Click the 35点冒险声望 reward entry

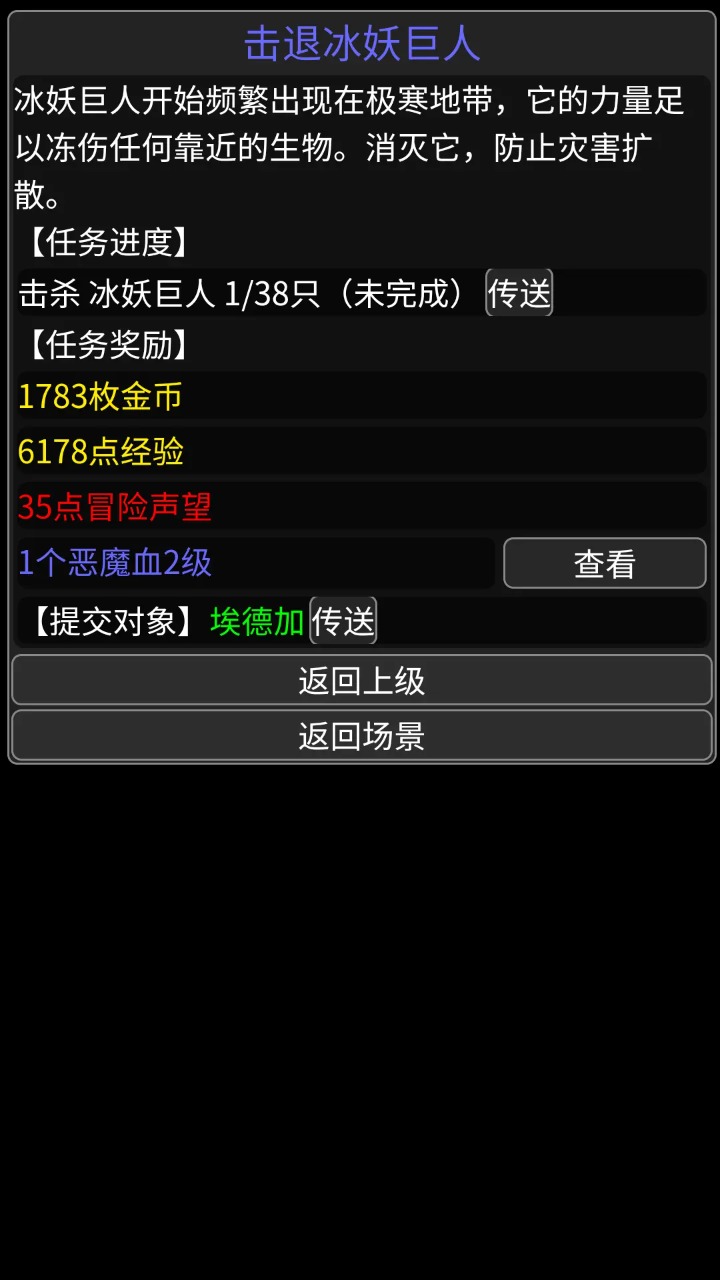(113, 508)
